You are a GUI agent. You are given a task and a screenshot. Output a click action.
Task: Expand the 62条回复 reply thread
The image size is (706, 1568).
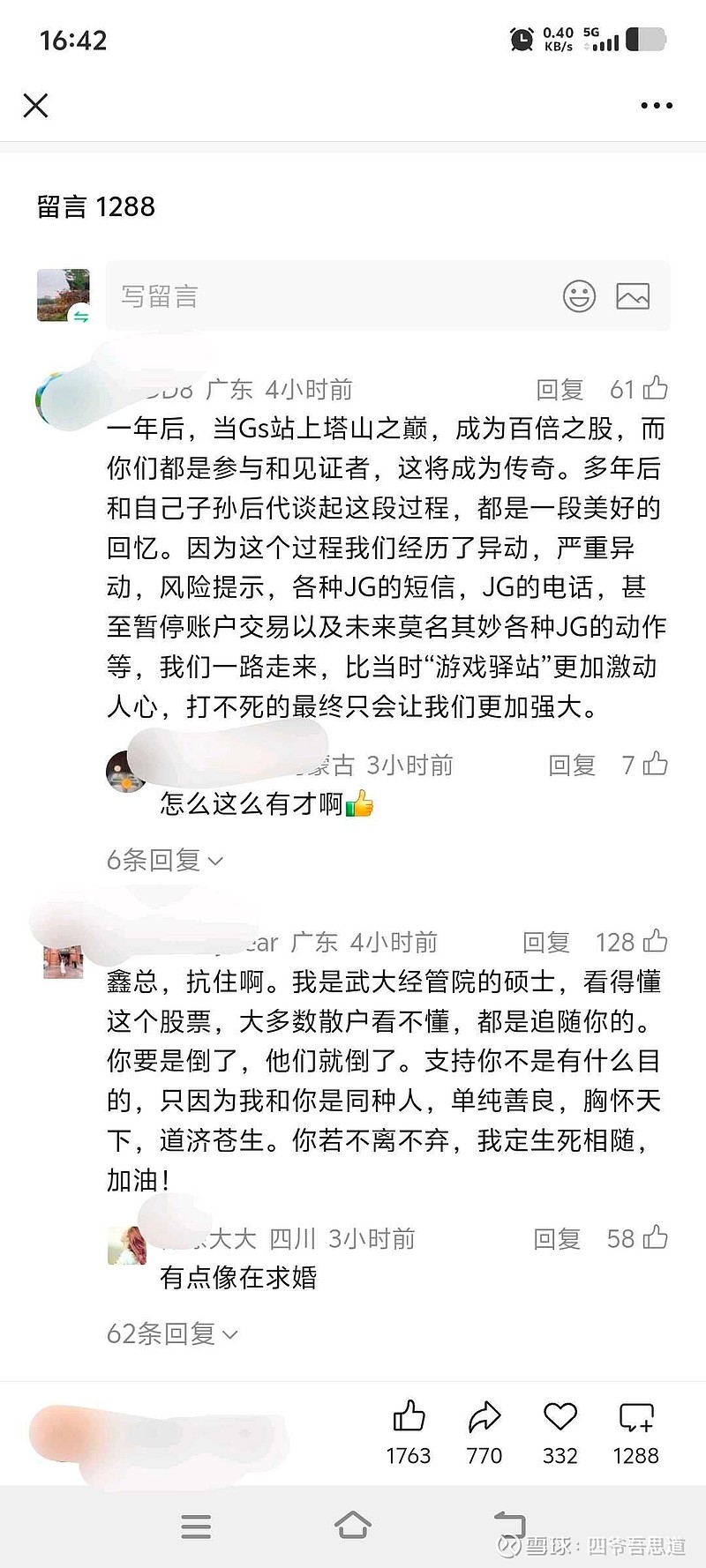[168, 1334]
